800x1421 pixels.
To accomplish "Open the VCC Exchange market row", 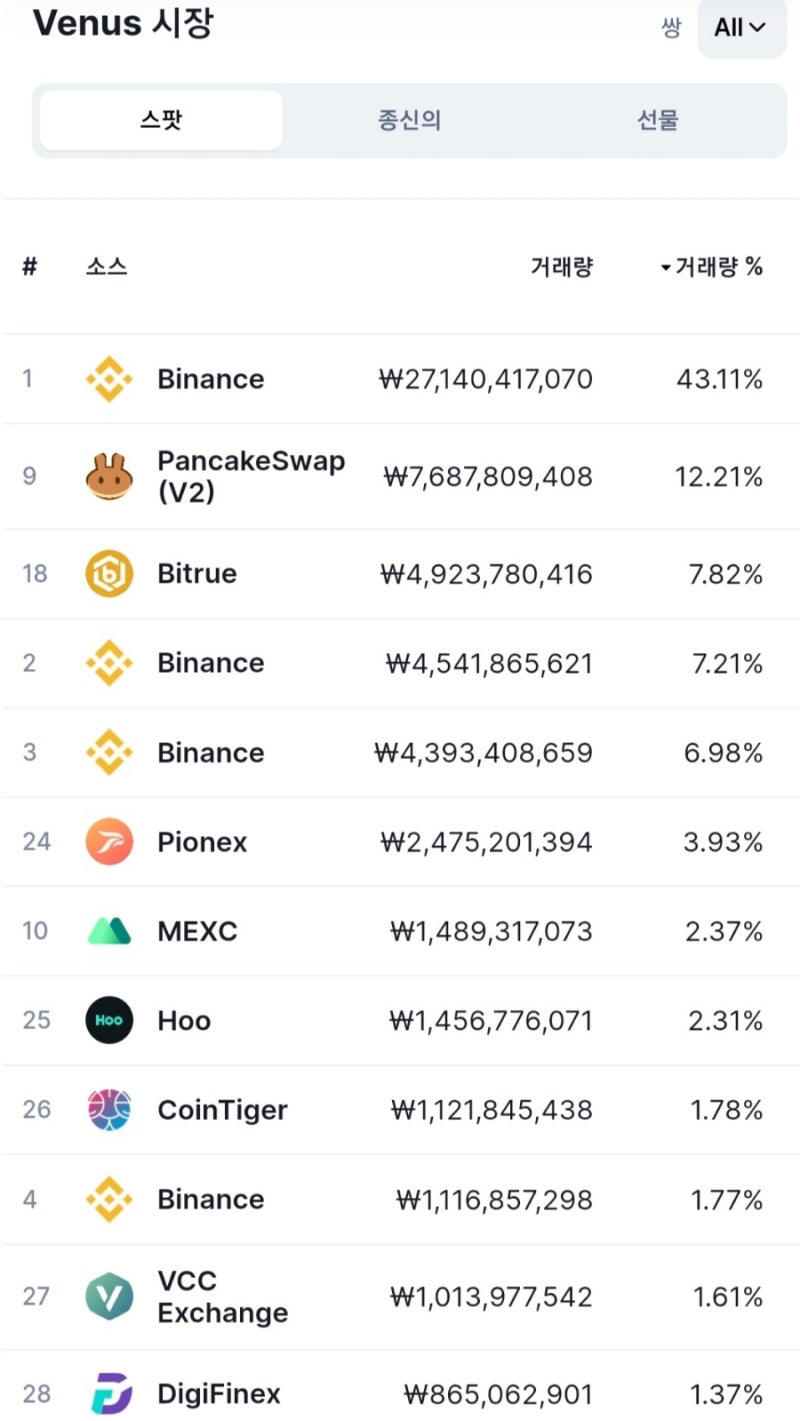I will 400,1297.
